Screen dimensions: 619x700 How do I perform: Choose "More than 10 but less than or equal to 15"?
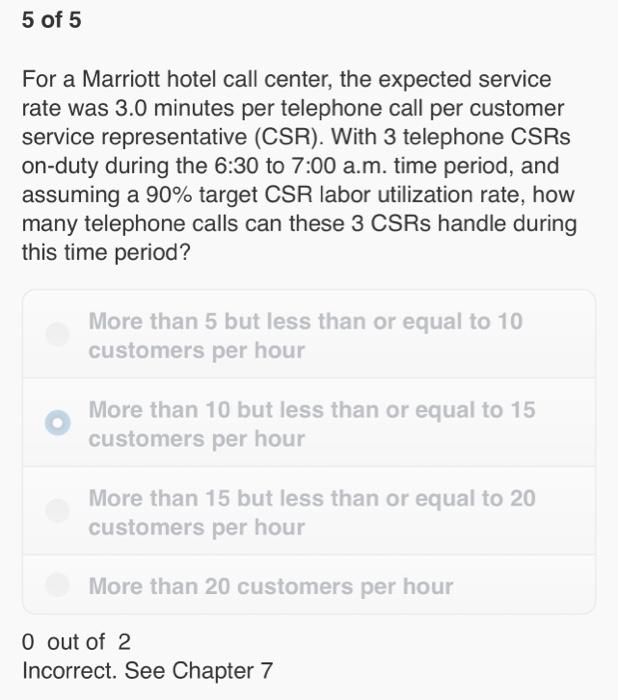(59, 423)
